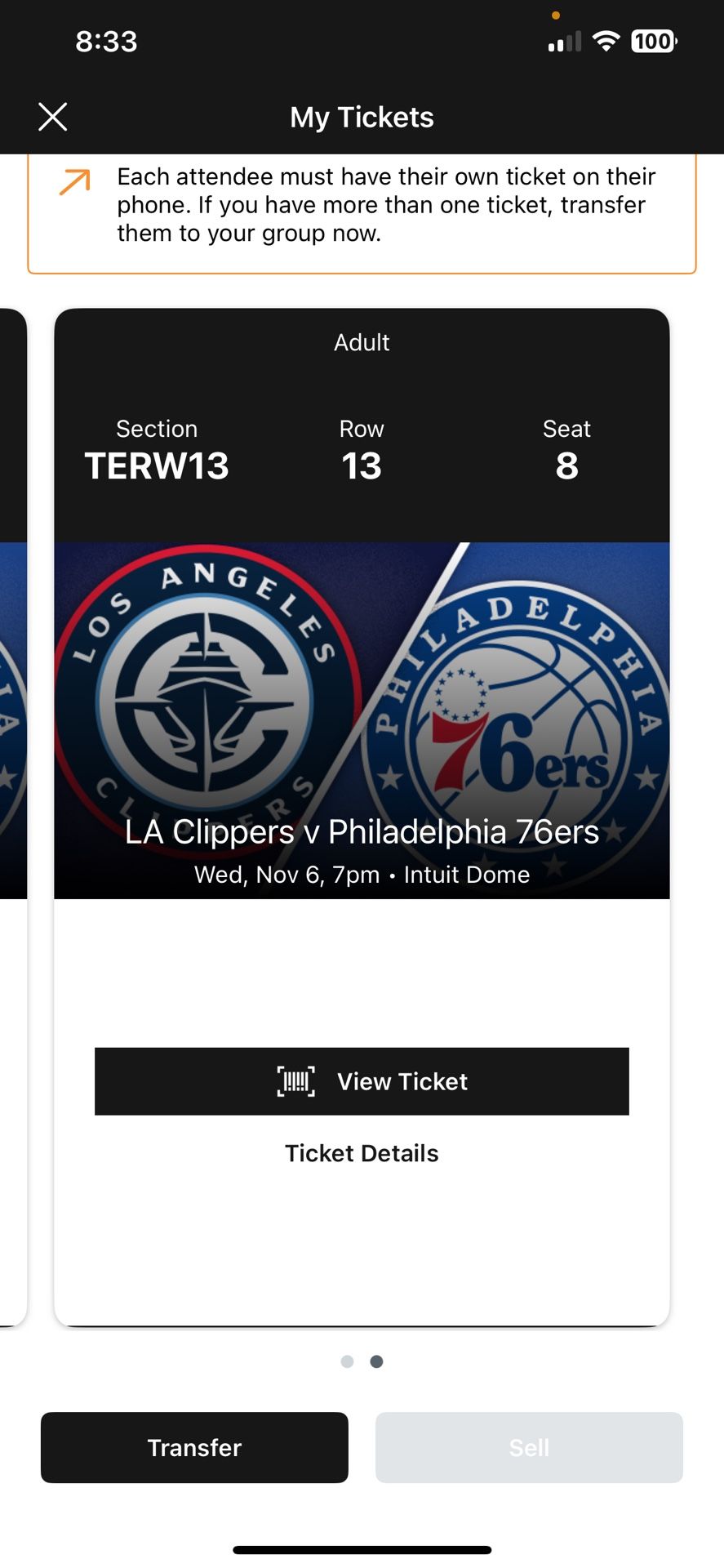Tap Section TERW13 to view section info

pos(157,451)
